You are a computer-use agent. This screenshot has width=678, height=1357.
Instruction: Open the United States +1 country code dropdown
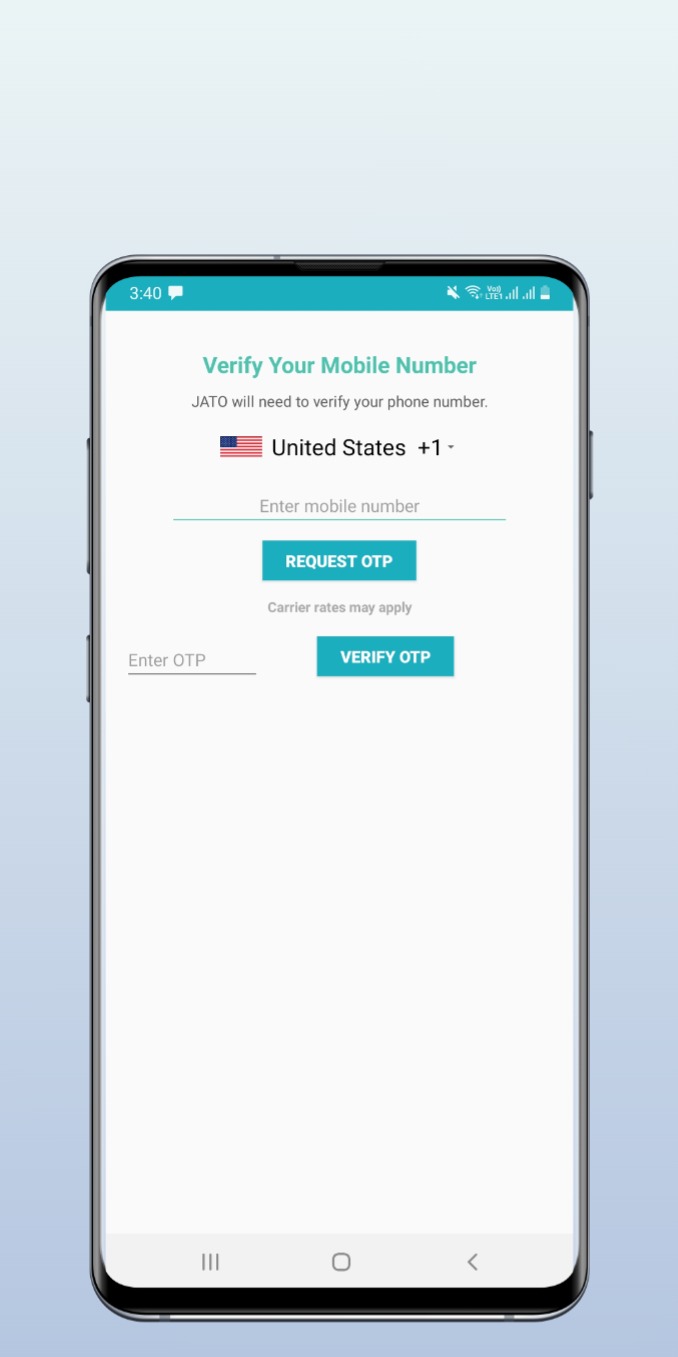pyautogui.click(x=338, y=447)
